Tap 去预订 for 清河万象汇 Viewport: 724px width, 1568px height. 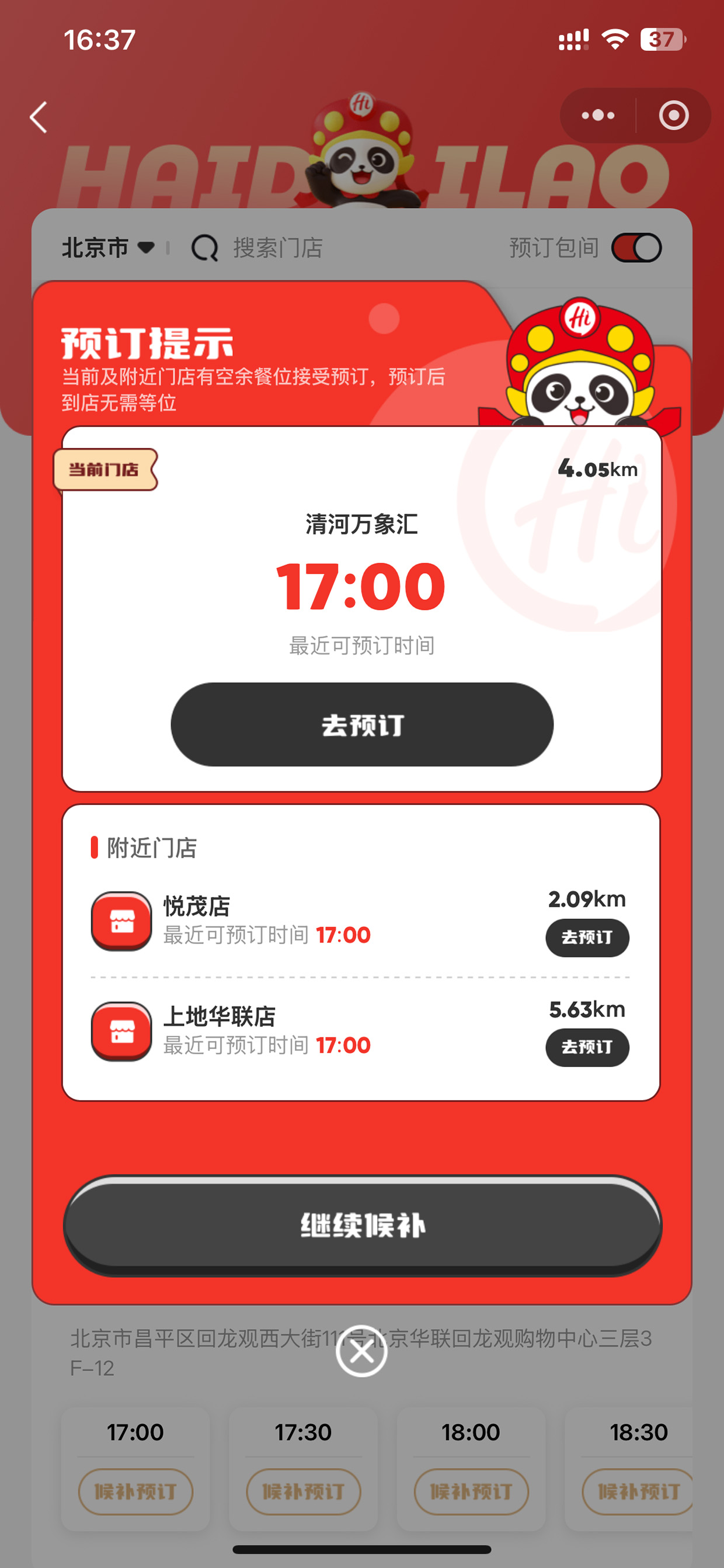(362, 724)
